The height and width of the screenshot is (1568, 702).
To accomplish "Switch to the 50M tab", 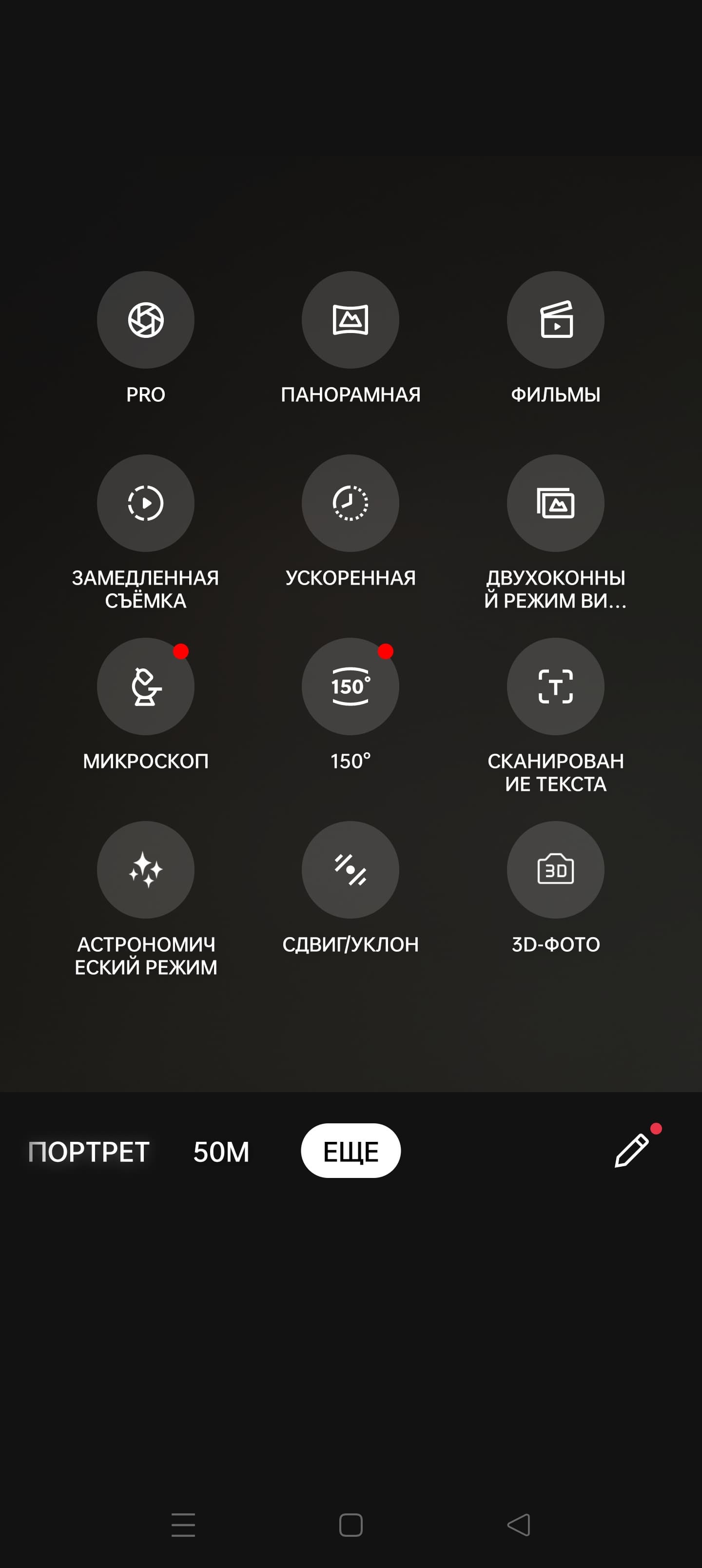I will [x=221, y=1152].
